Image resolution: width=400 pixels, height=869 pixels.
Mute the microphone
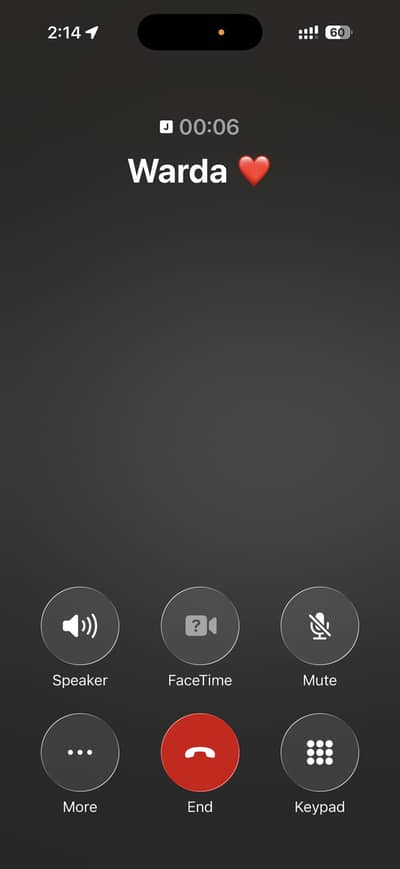click(320, 626)
